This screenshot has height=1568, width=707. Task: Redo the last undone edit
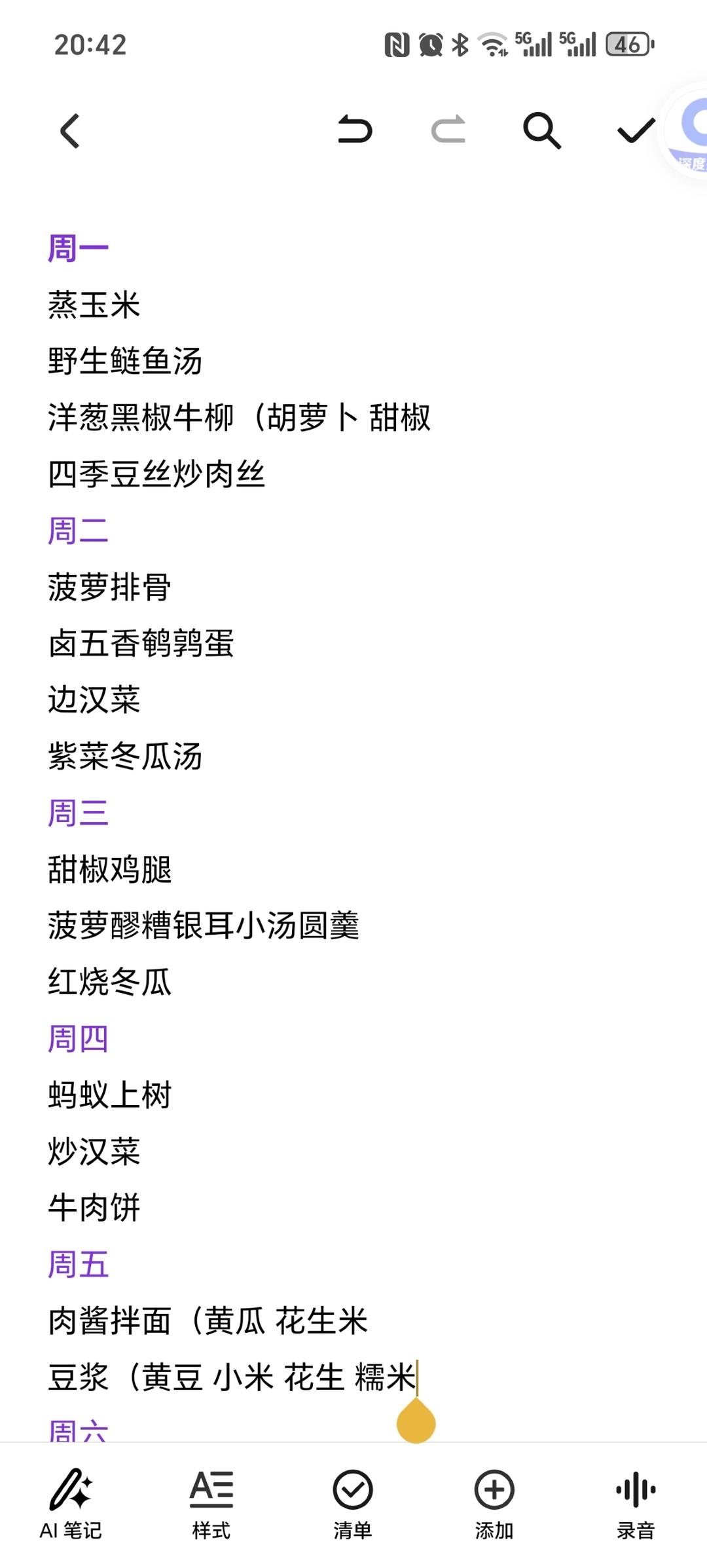coord(448,129)
